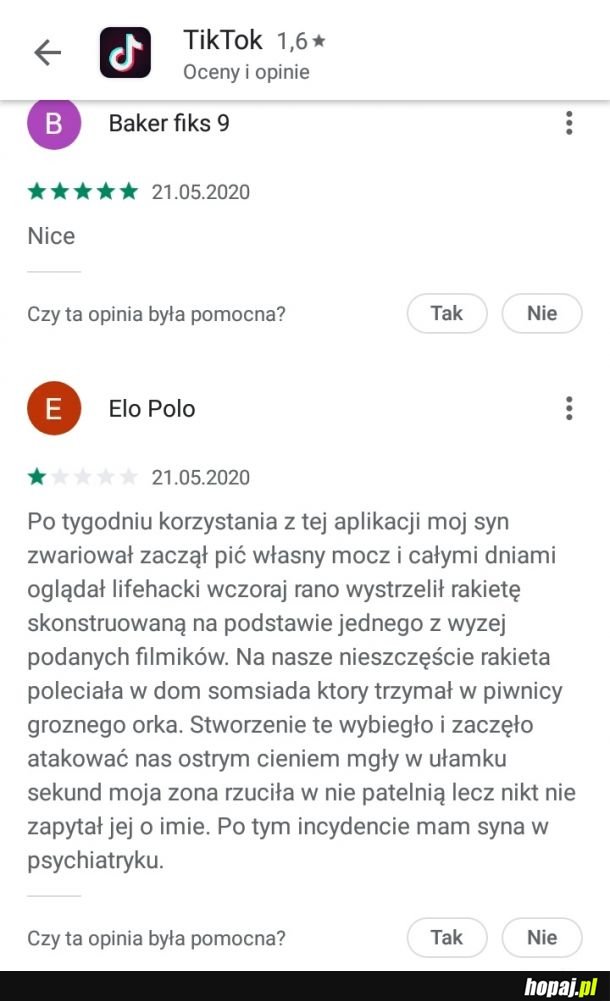Screen dimensions: 610x1001
Task: Choose Nie for Baker fiks 9's review
Action: tap(541, 313)
